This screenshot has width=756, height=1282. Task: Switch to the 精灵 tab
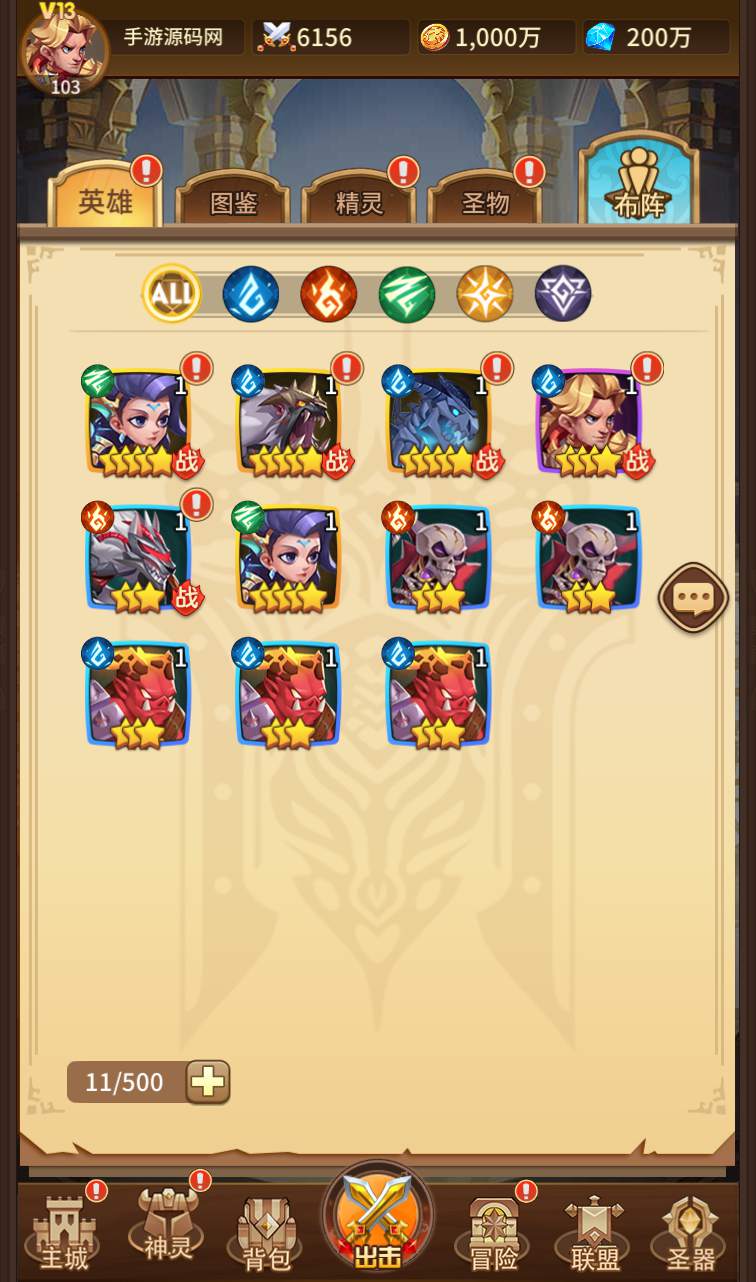(x=360, y=203)
